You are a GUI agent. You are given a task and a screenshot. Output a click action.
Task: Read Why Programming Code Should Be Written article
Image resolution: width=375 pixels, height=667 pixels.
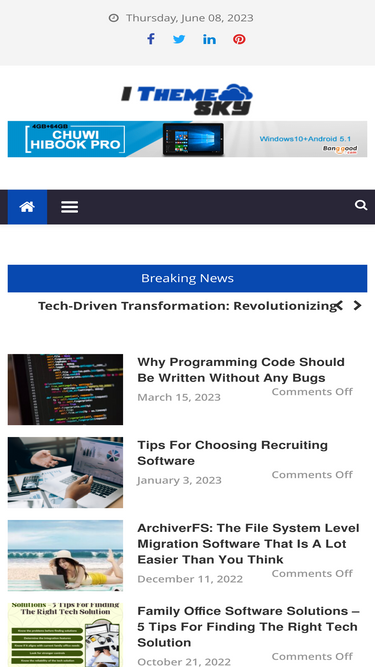coord(241,370)
